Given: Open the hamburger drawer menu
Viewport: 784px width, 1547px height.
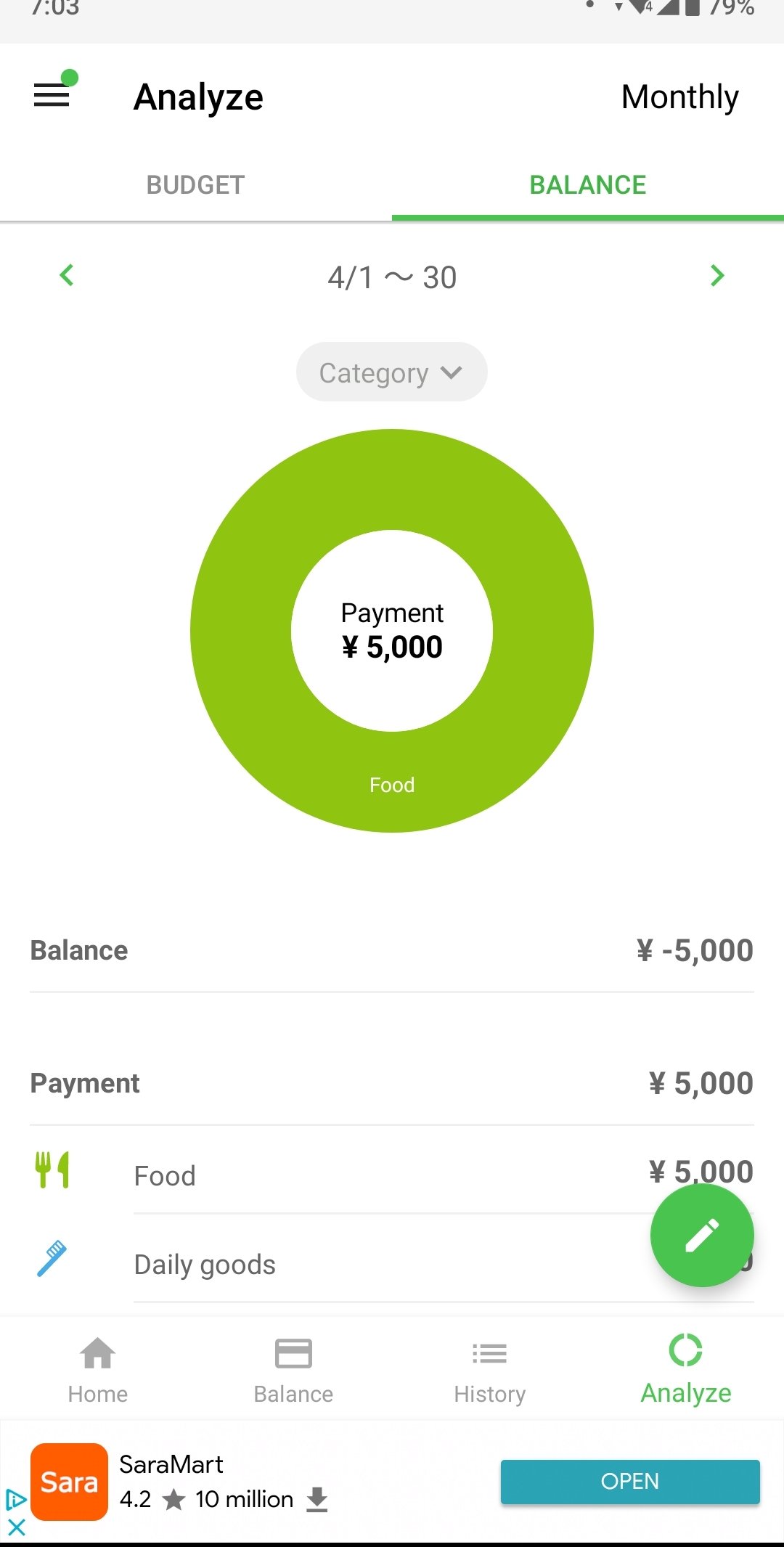Looking at the screenshot, I should (52, 95).
